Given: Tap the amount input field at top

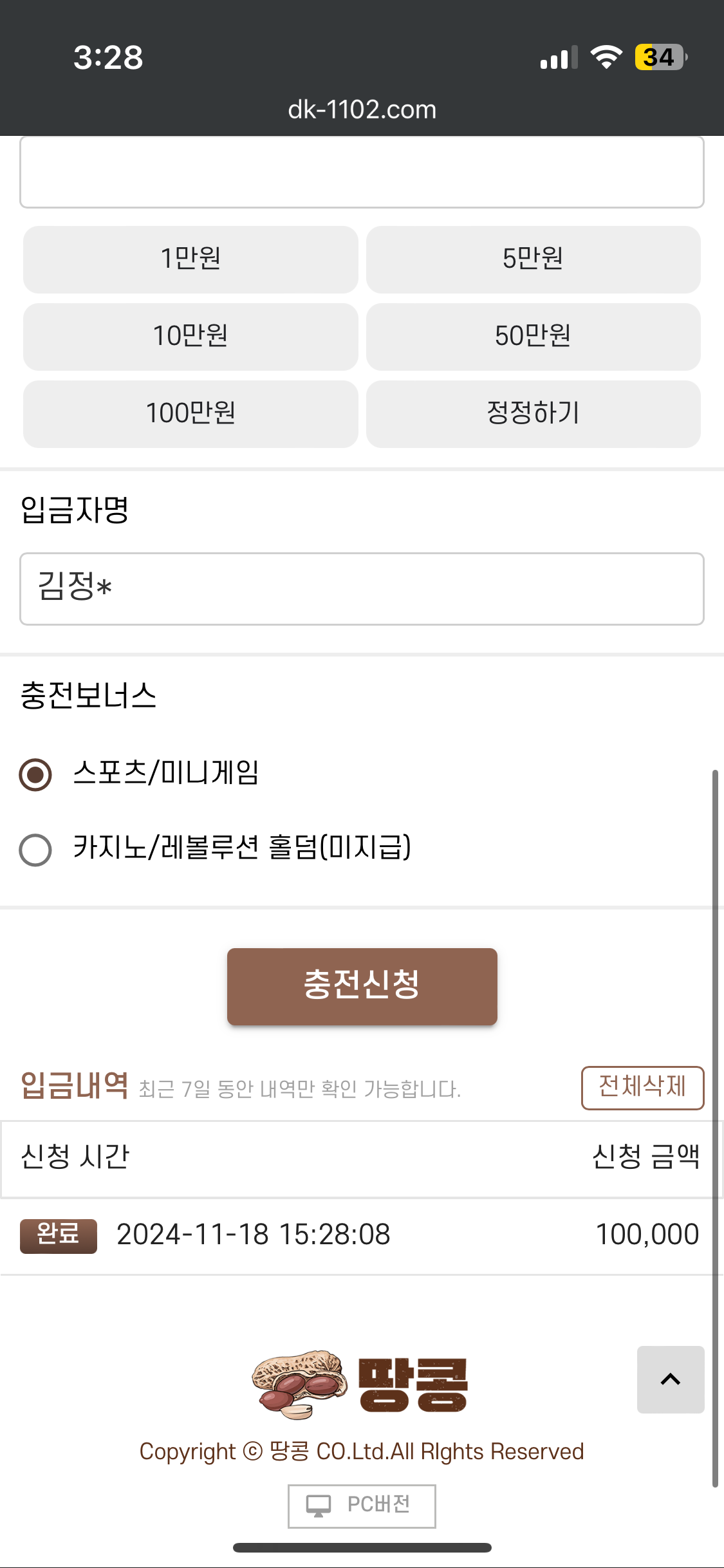Looking at the screenshot, I should pos(362,172).
